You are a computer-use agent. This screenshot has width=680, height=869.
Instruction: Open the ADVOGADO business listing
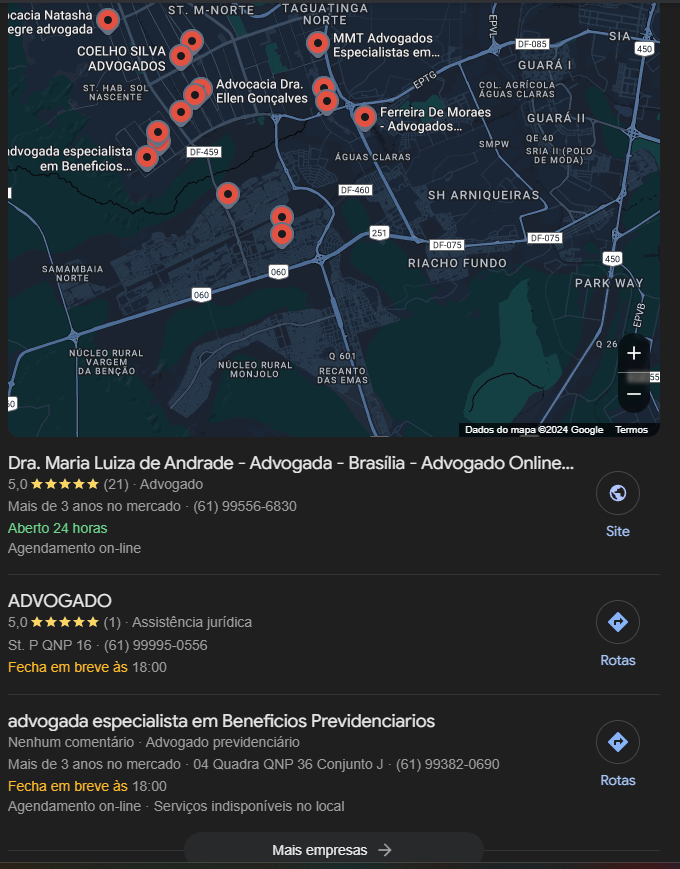click(x=60, y=600)
